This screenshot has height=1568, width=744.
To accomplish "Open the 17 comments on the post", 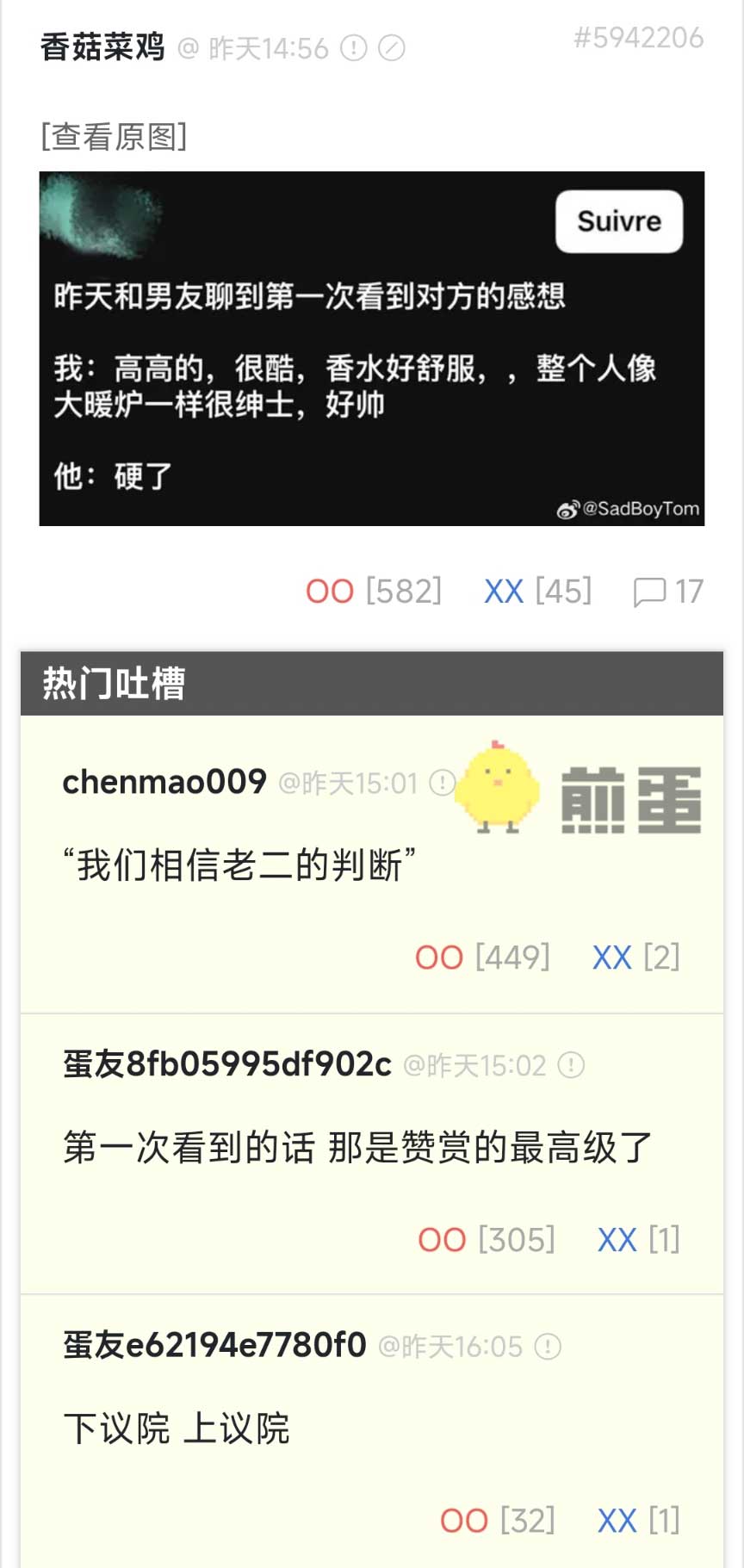I will point(668,592).
